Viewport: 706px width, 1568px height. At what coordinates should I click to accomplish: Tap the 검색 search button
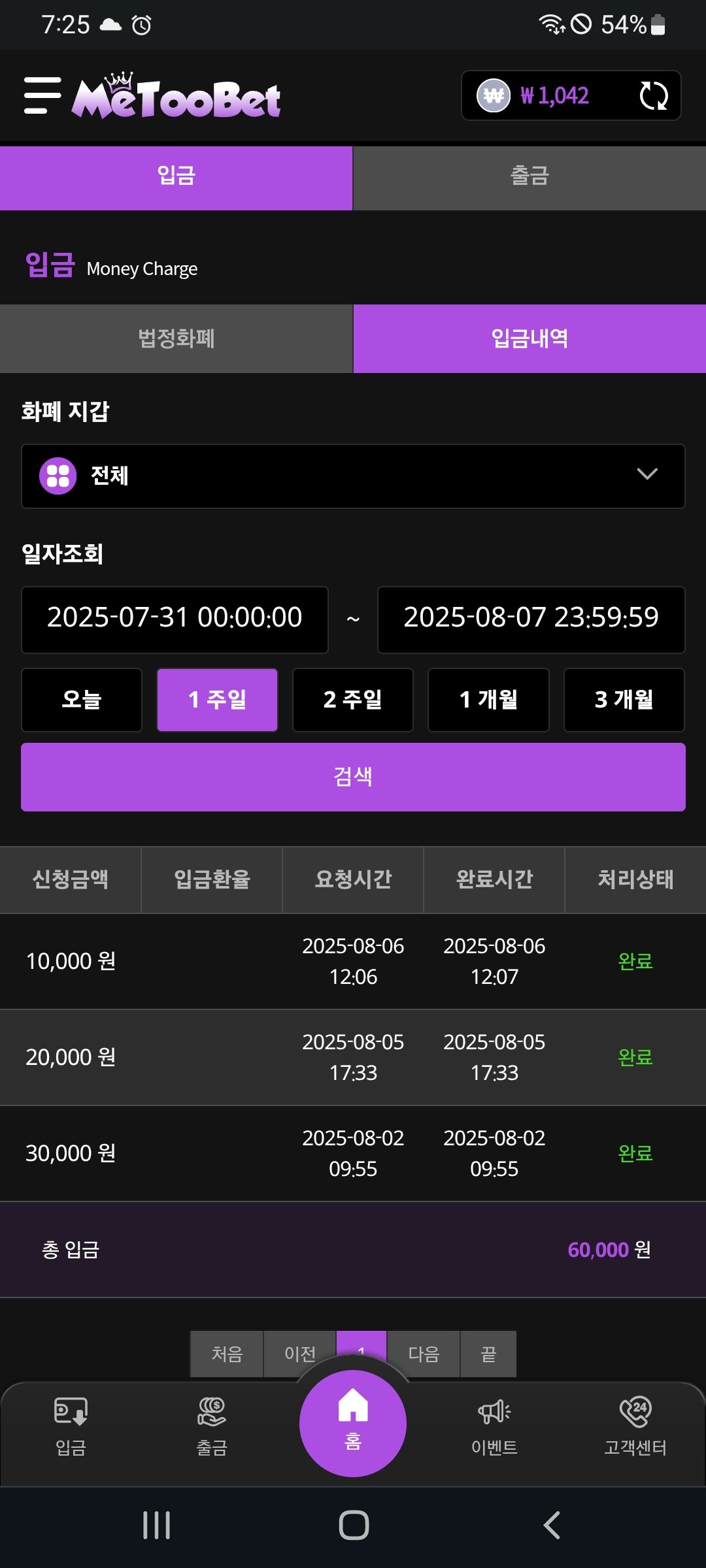(353, 777)
